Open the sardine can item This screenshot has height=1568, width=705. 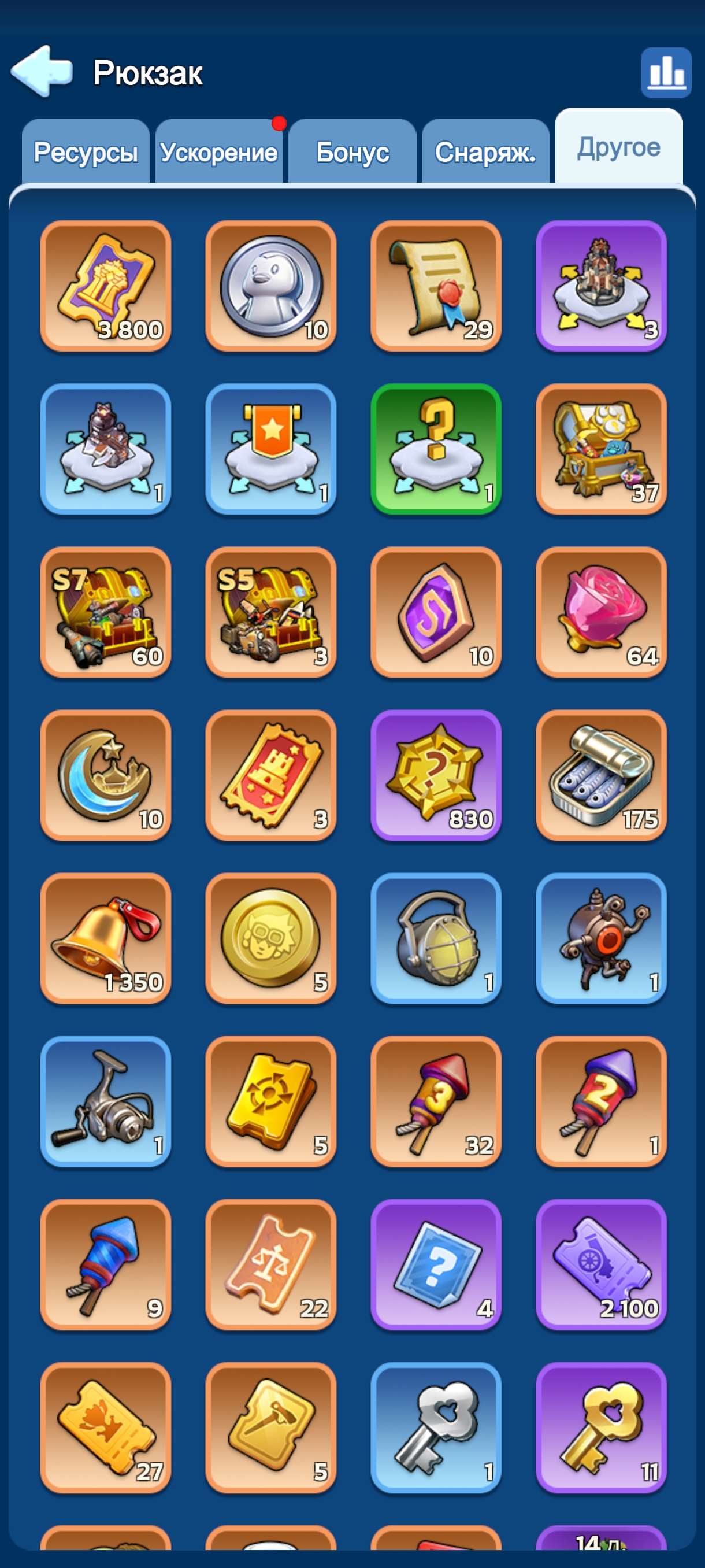coord(602,775)
